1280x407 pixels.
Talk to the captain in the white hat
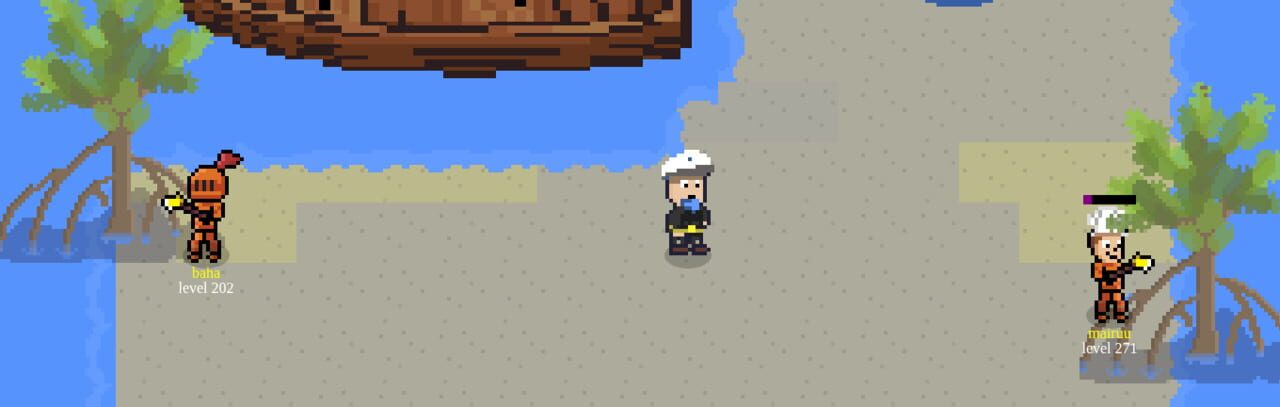(x=687, y=205)
